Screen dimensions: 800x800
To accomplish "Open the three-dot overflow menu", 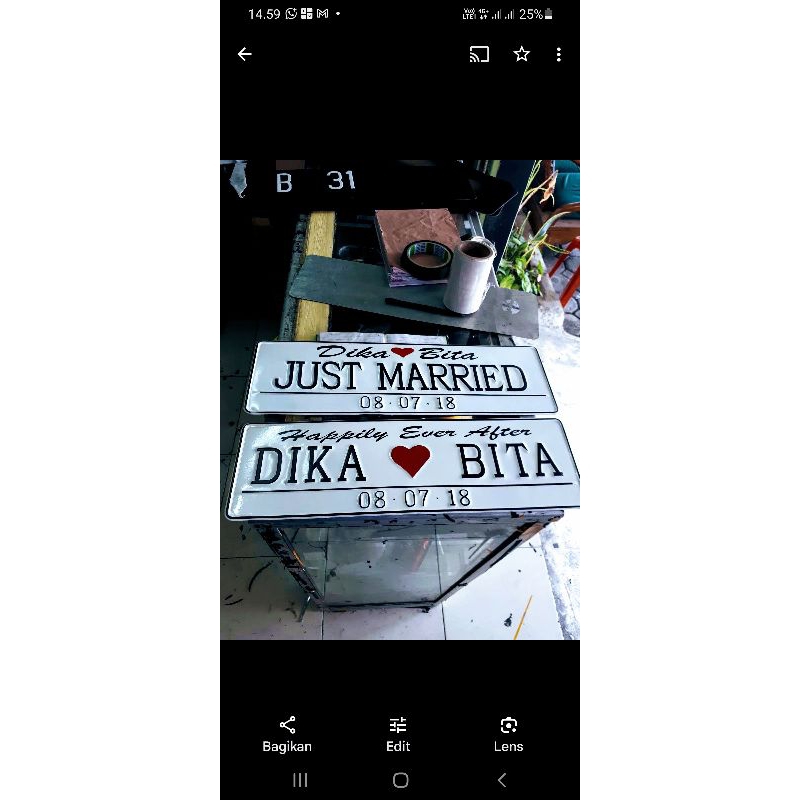I will click(558, 54).
